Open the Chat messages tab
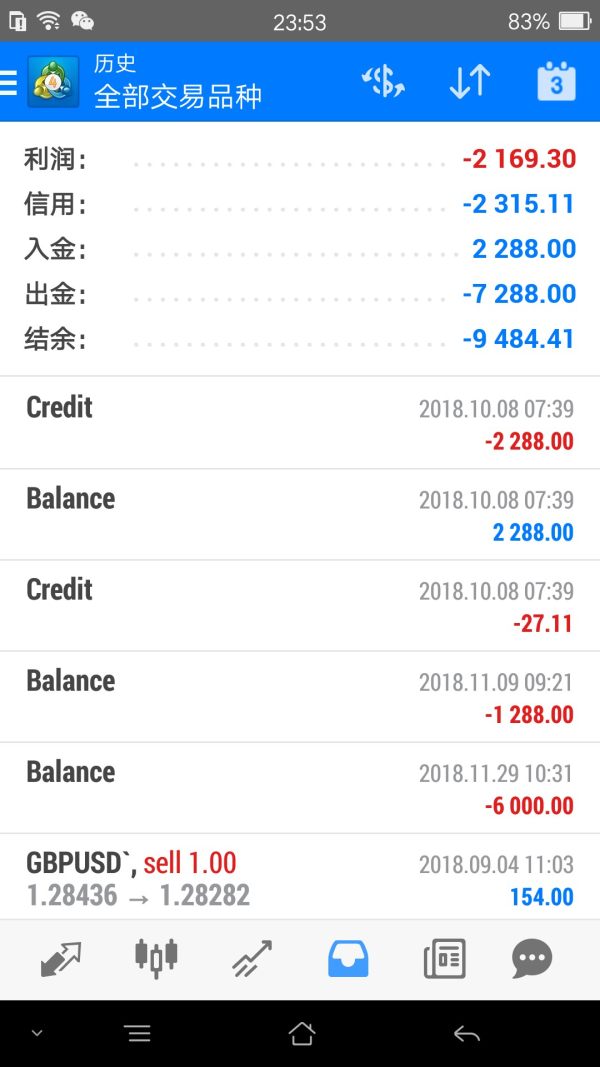 click(x=532, y=958)
